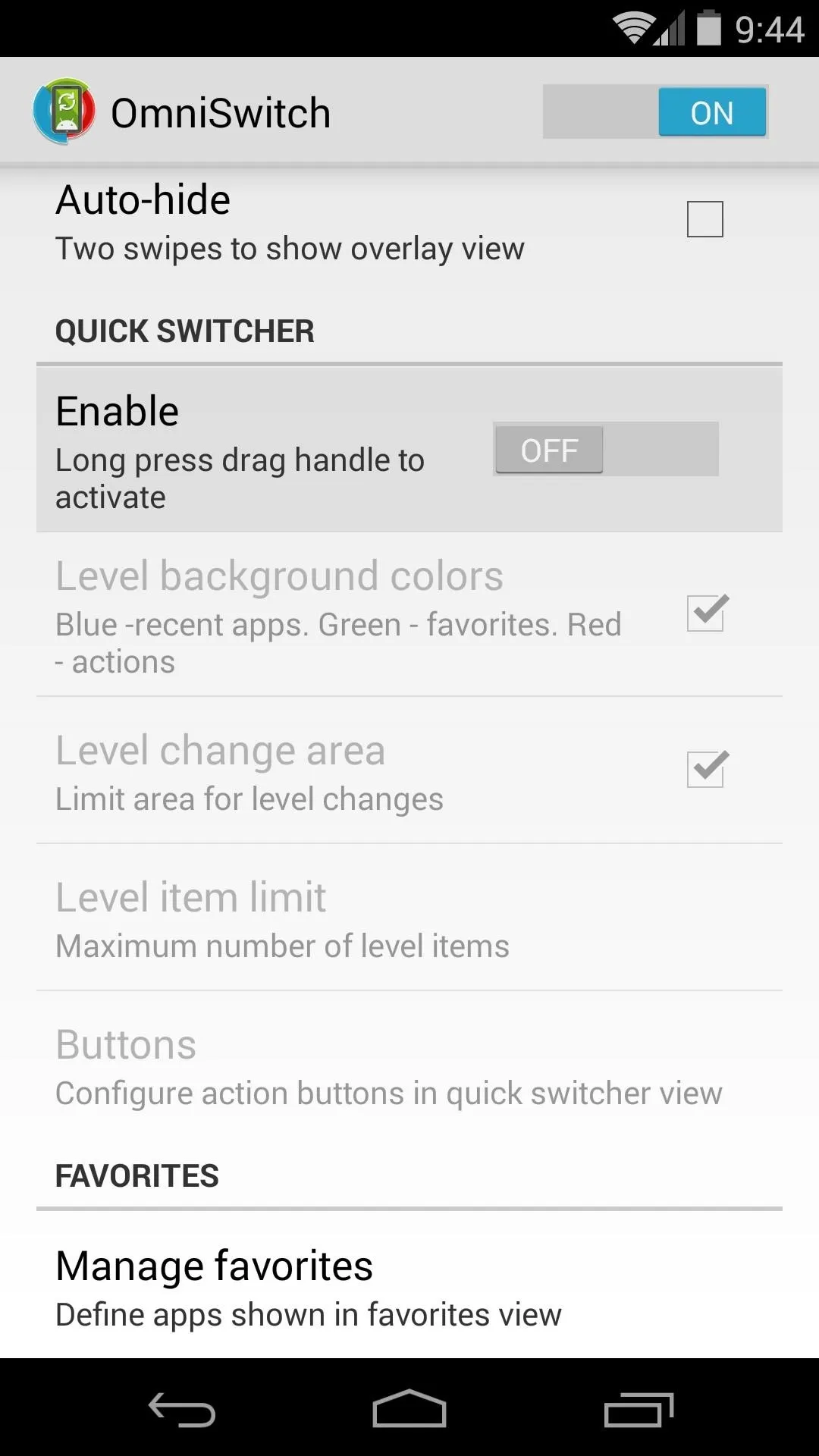The width and height of the screenshot is (819, 1456).
Task: Tap the Level background colors checkbox
Action: 705,613
